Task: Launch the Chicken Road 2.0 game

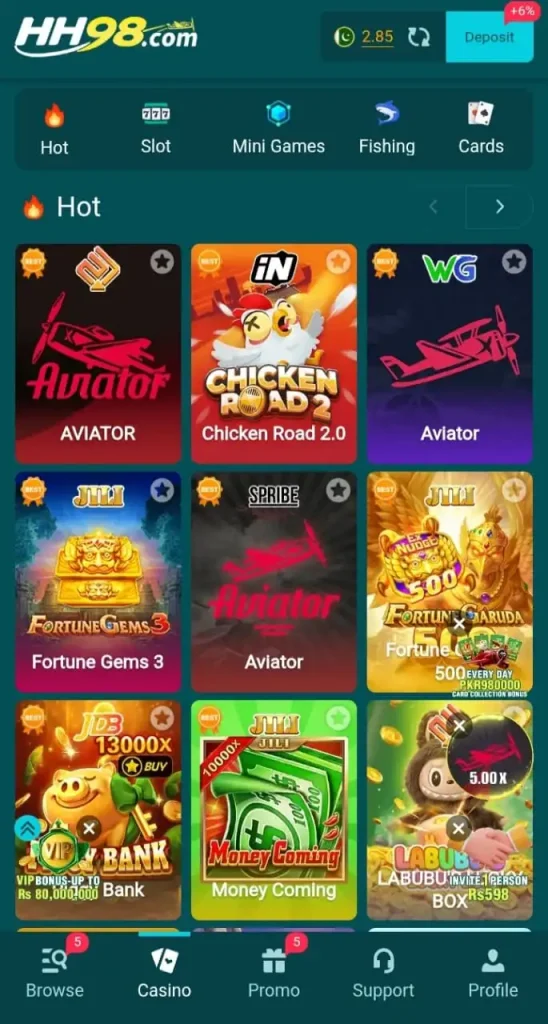Action: (274, 353)
